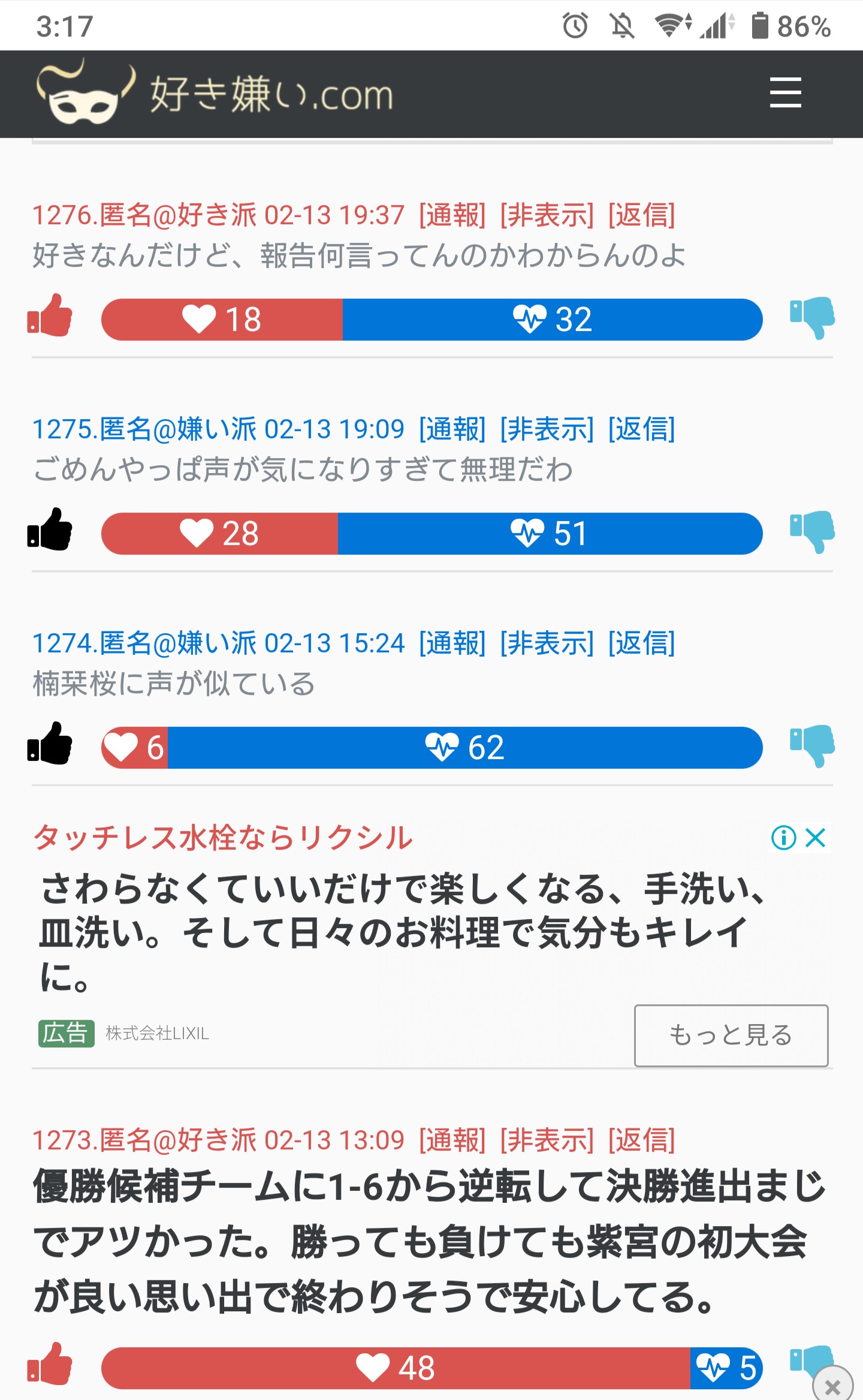This screenshot has width=863, height=1400.
Task: Give thumbs up to comment 1276
Action: pos(50,315)
